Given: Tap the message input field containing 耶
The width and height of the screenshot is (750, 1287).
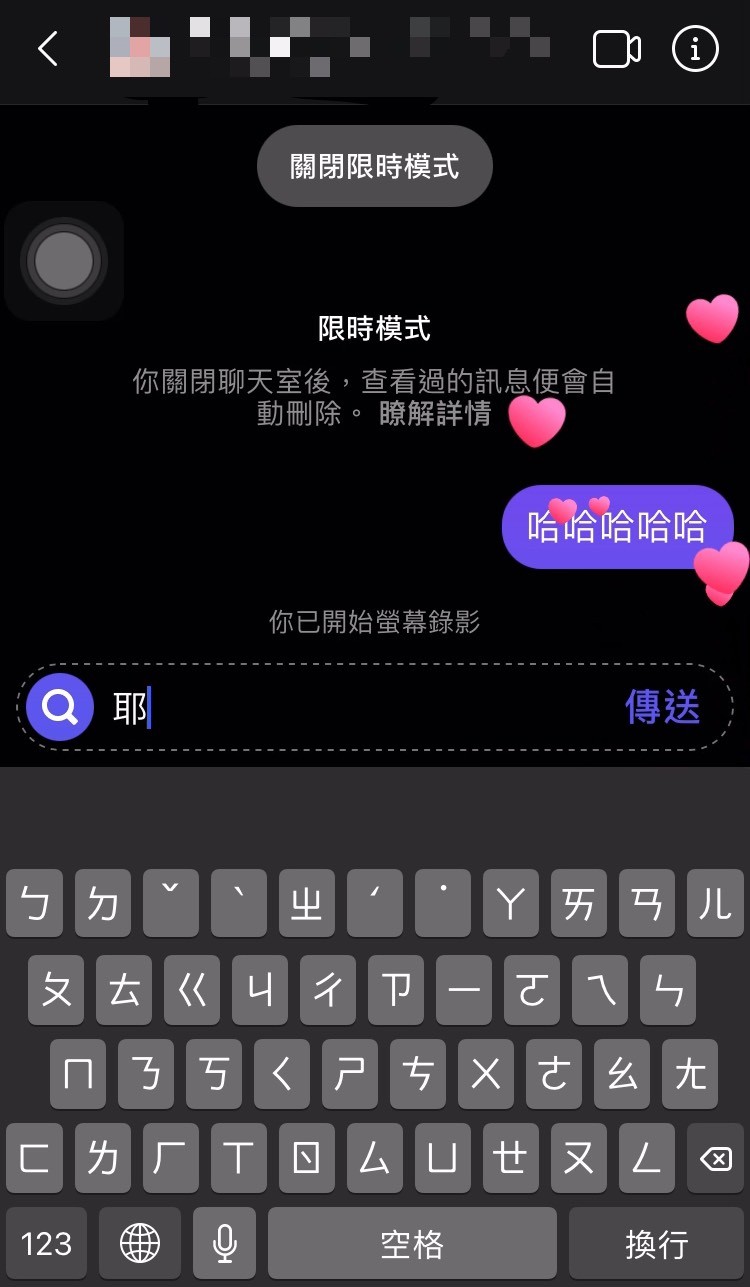Looking at the screenshot, I should coord(300,707).
